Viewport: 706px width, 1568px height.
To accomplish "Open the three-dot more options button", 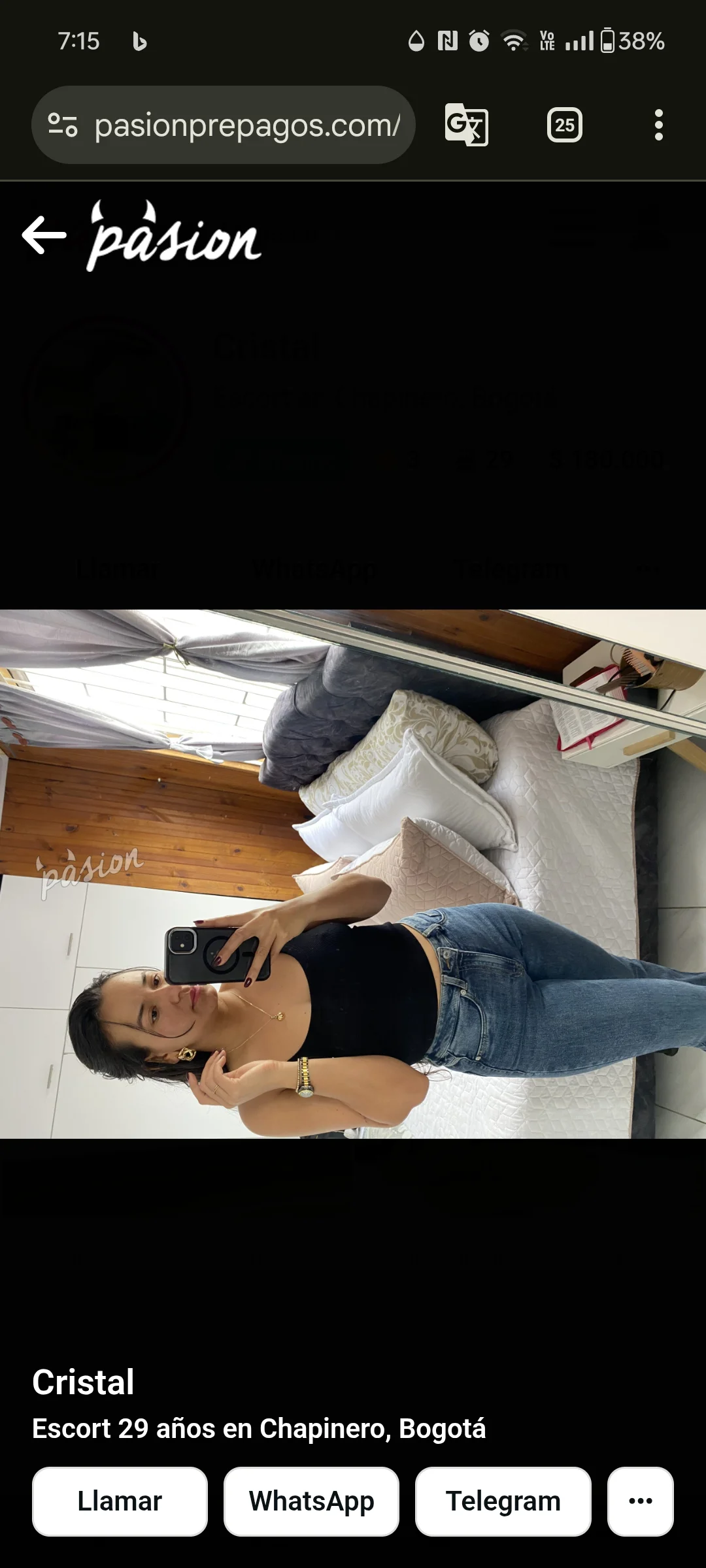I will [640, 1501].
